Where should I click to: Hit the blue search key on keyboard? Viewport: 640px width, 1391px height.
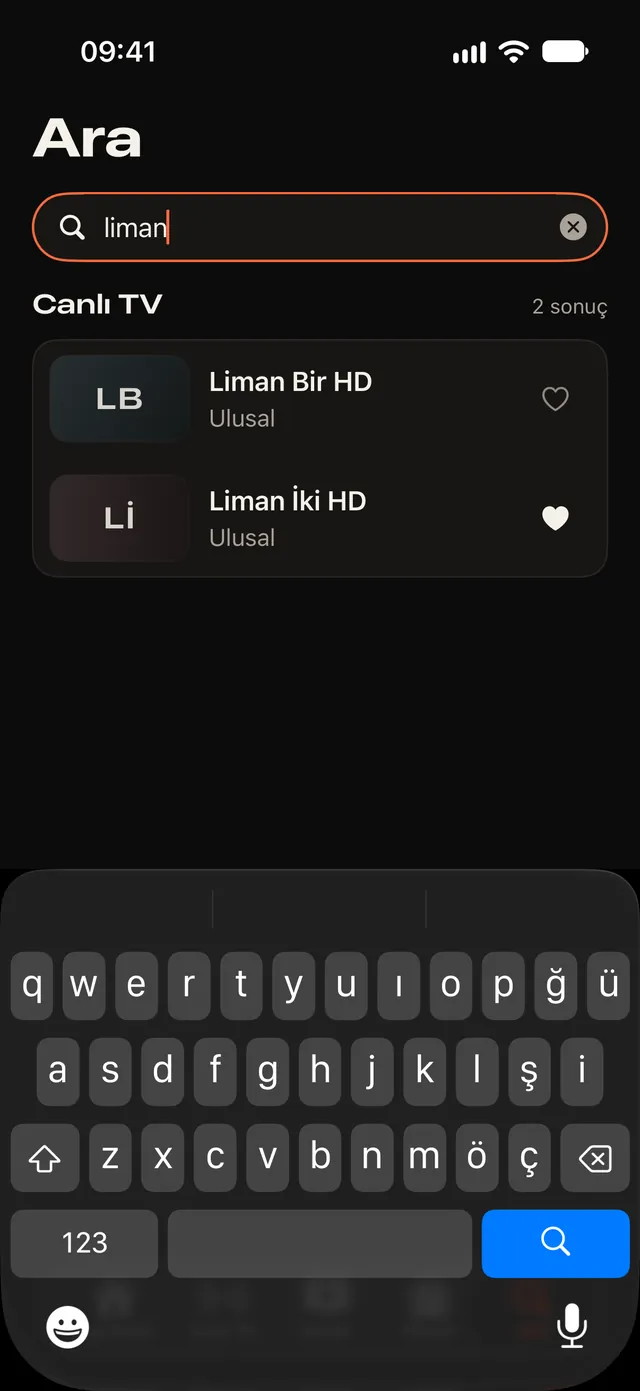point(556,1243)
